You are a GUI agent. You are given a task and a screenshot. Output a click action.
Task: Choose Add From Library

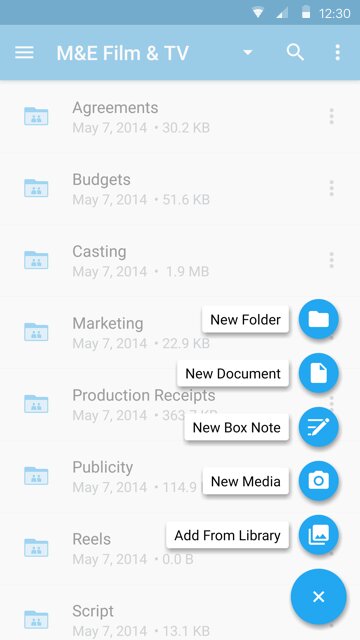coord(318,535)
